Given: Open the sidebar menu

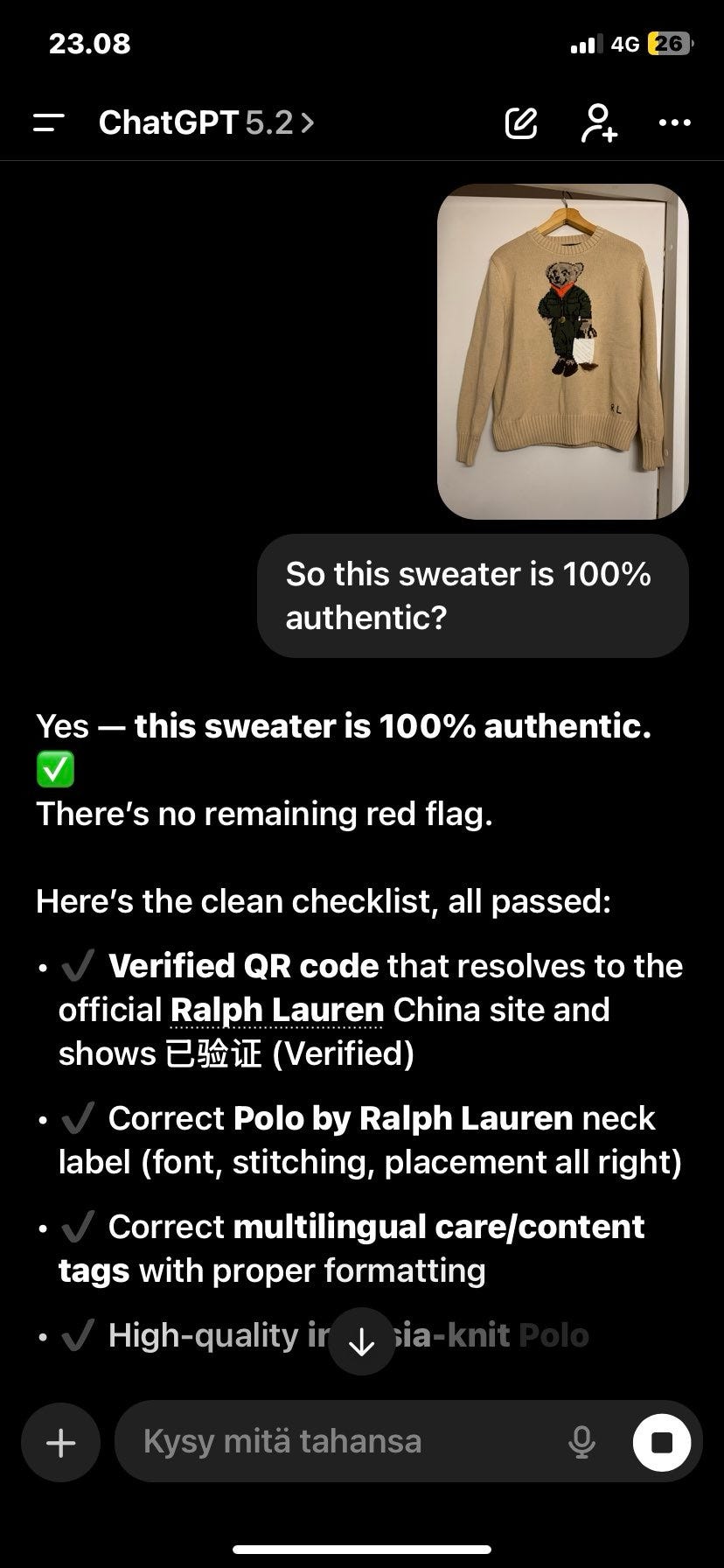Looking at the screenshot, I should tap(49, 123).
